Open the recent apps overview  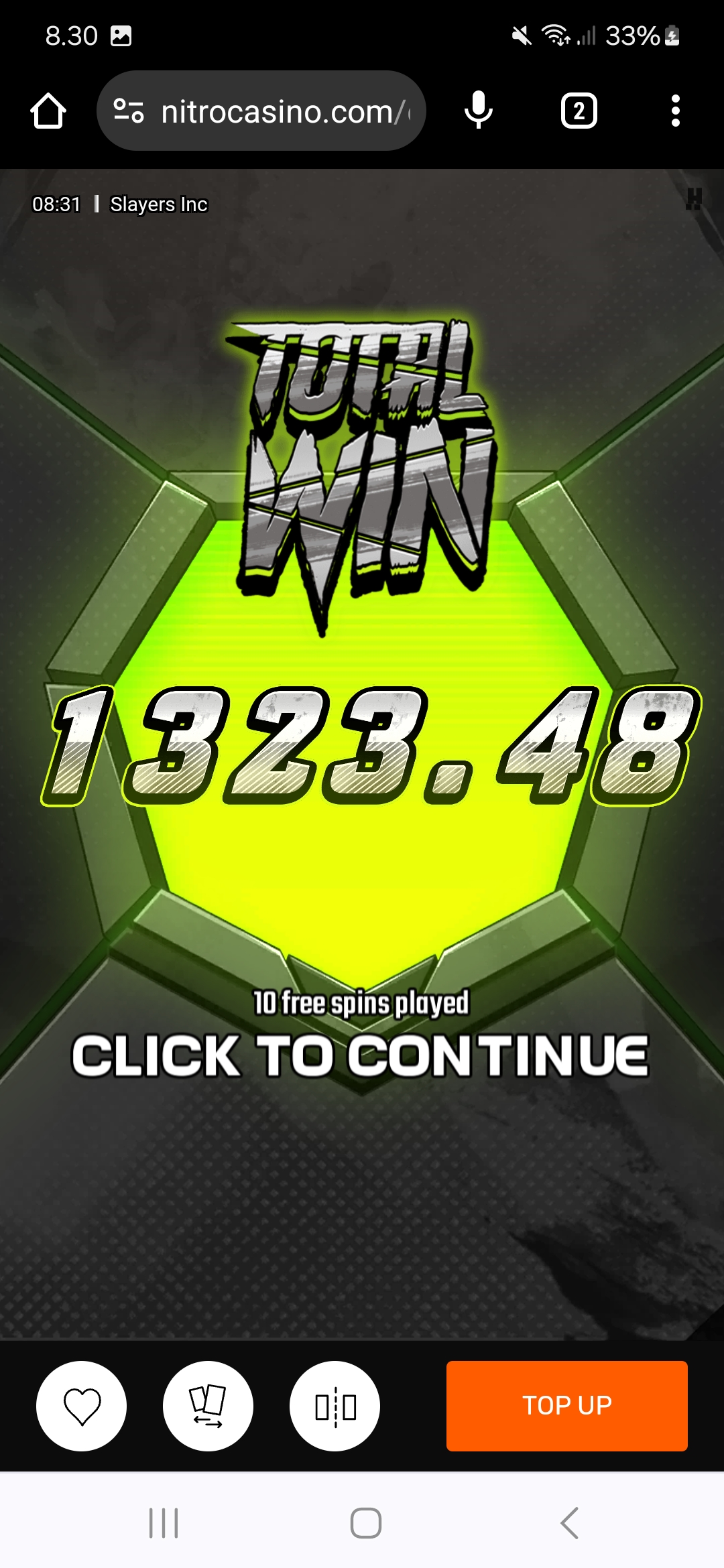click(164, 1523)
